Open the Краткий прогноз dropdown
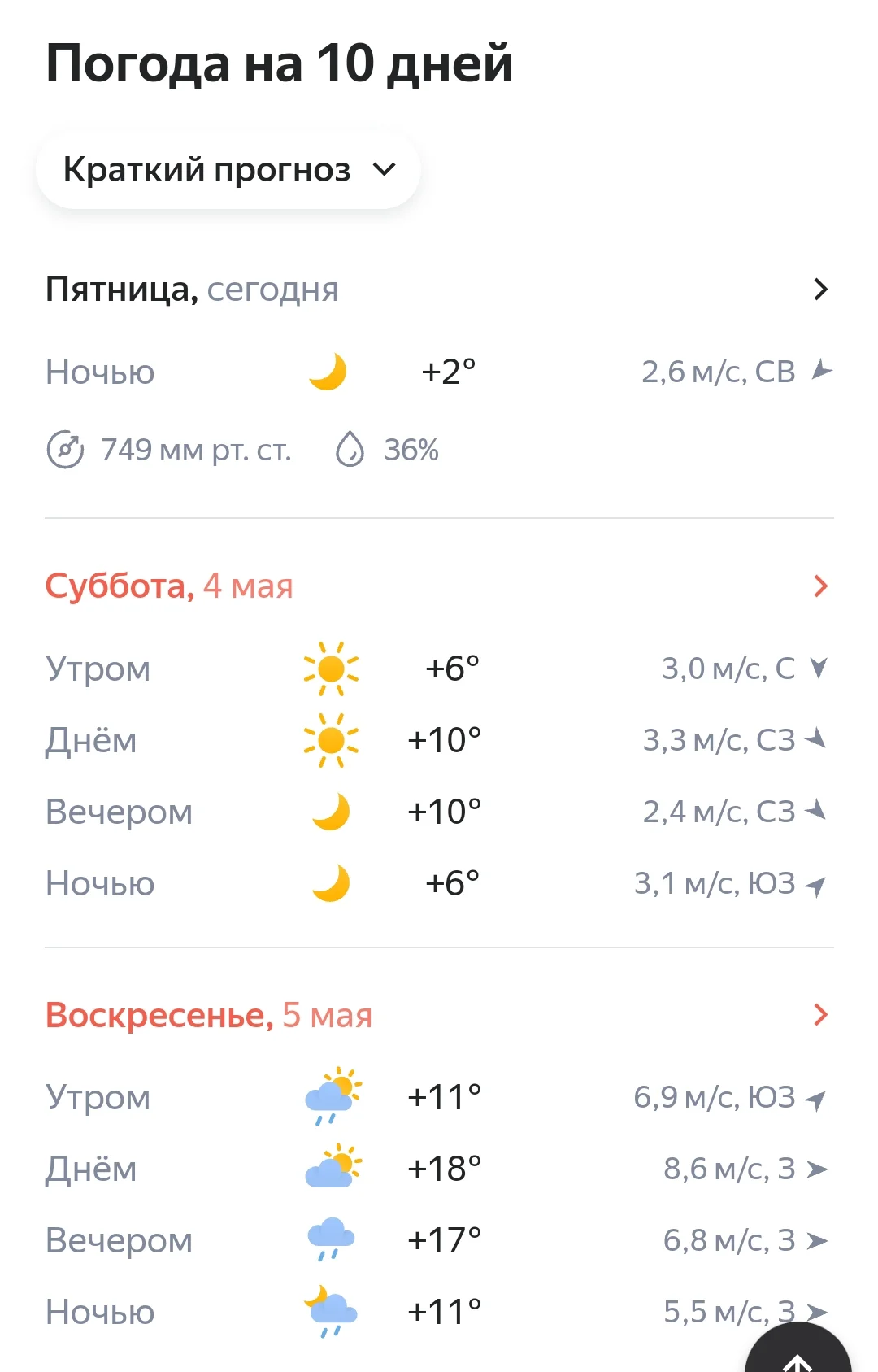The width and height of the screenshot is (878, 1372). coord(228,170)
